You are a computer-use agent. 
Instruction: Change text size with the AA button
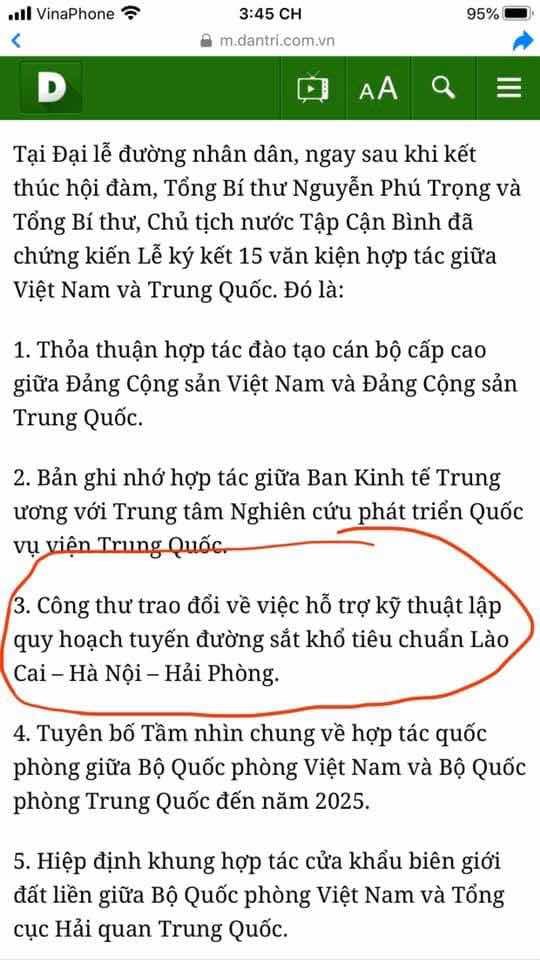click(x=378, y=89)
